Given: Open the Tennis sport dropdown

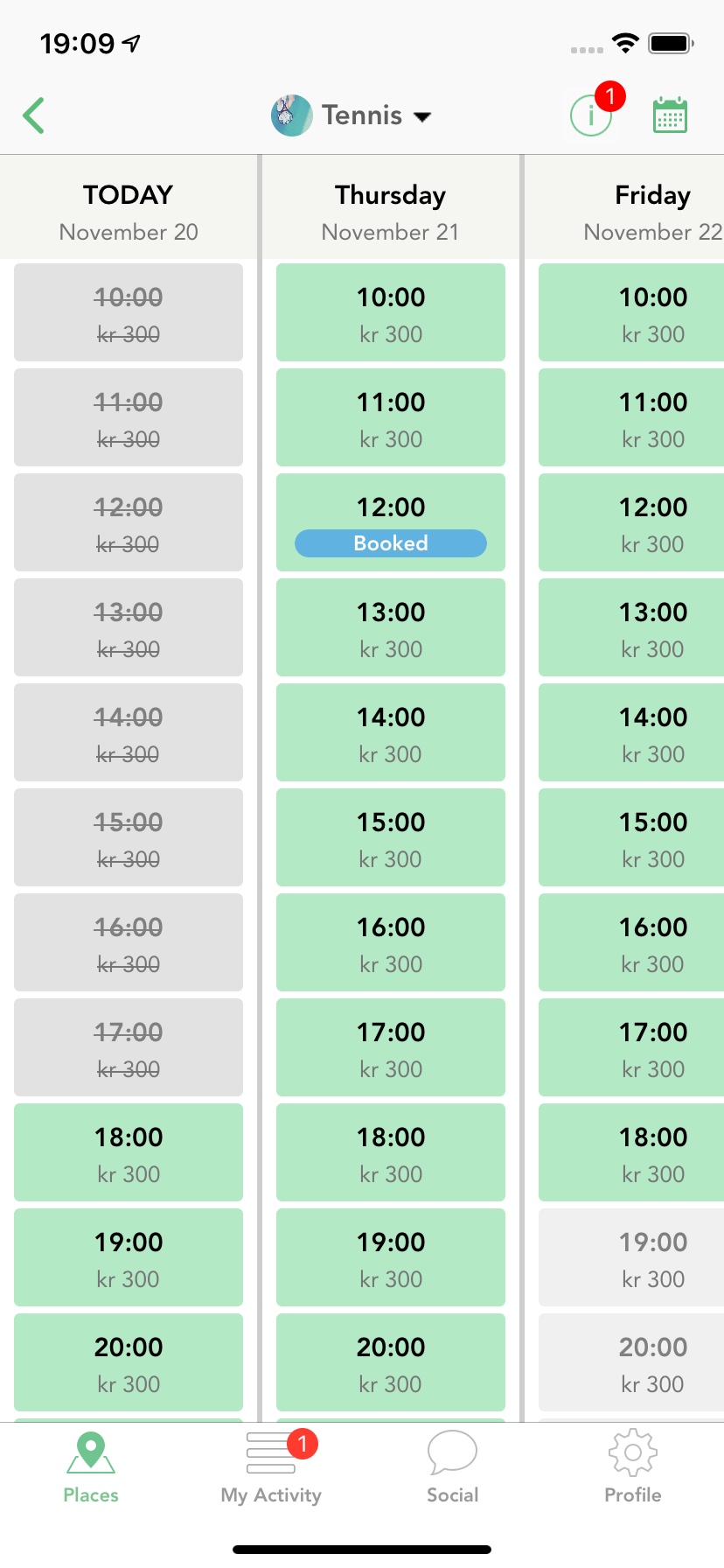Looking at the screenshot, I should pyautogui.click(x=352, y=115).
